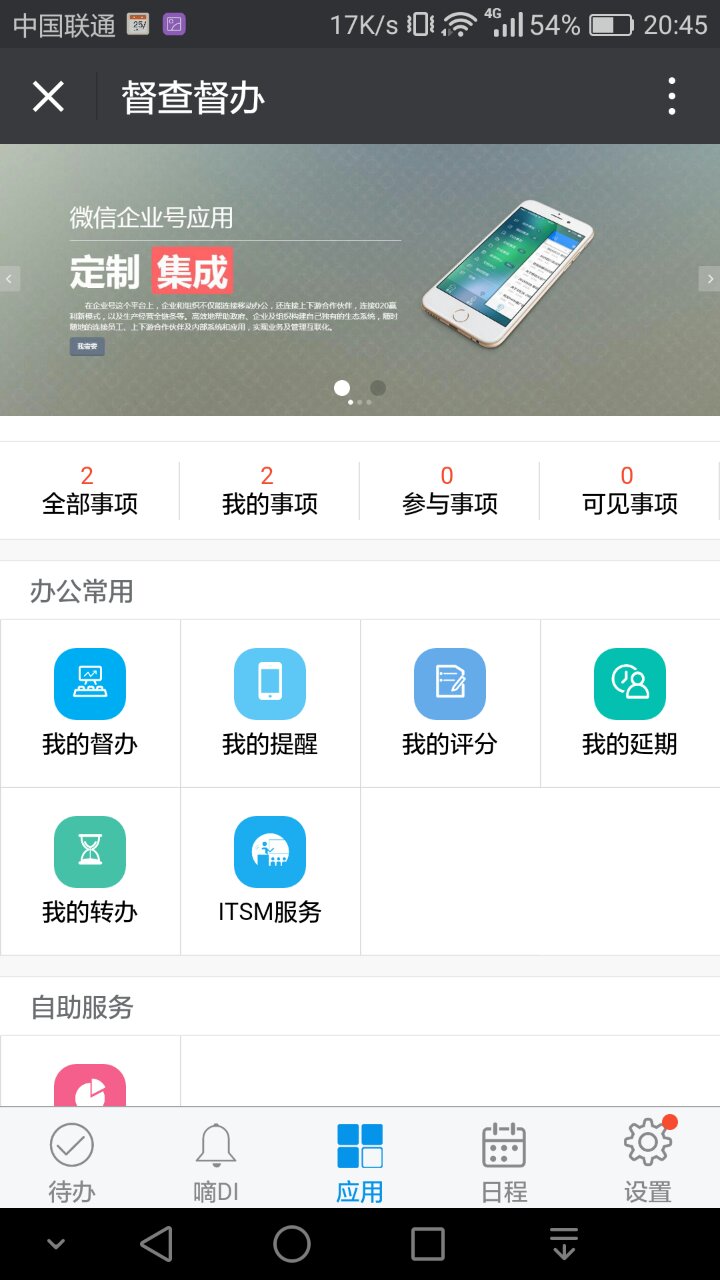Open 全部事项 list
The width and height of the screenshot is (720, 1280).
tap(90, 491)
